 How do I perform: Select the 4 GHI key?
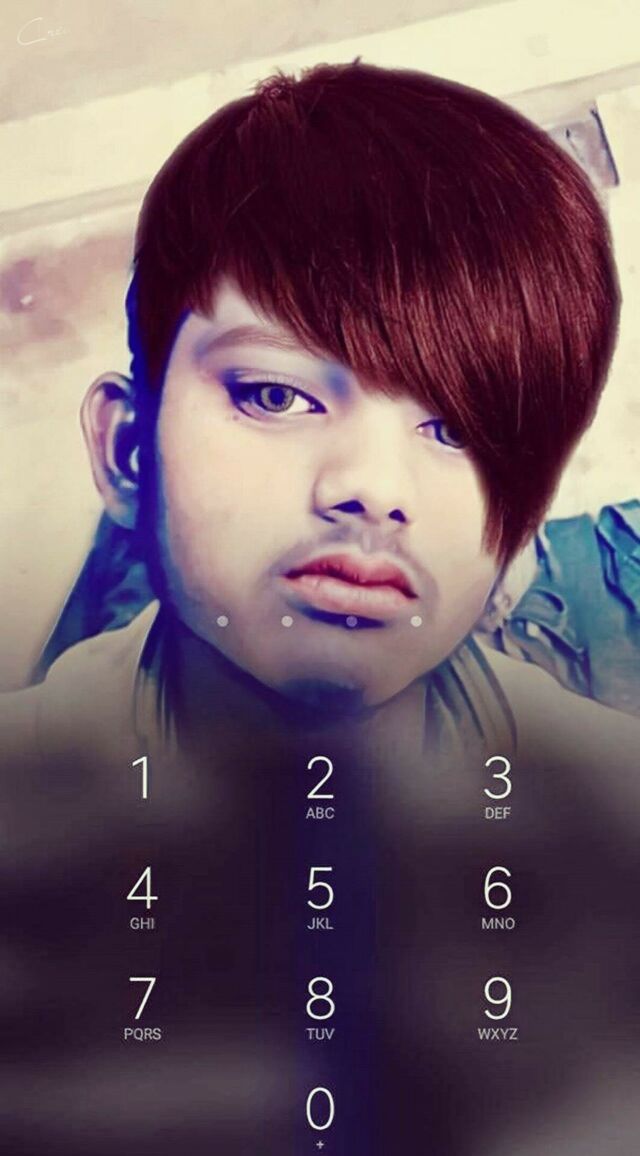coord(142,897)
